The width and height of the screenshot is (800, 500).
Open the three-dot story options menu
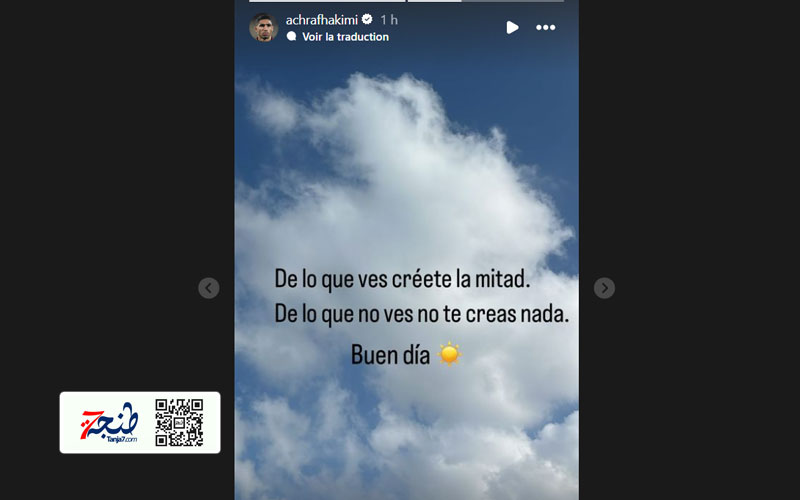[x=545, y=27]
